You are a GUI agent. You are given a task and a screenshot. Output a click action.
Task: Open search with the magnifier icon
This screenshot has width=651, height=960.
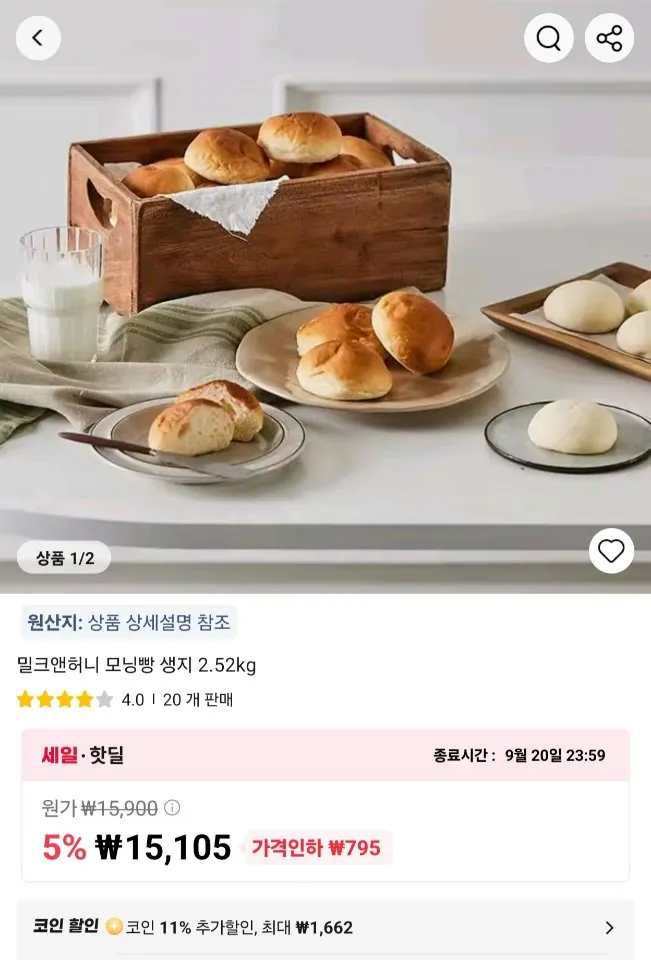coord(549,38)
